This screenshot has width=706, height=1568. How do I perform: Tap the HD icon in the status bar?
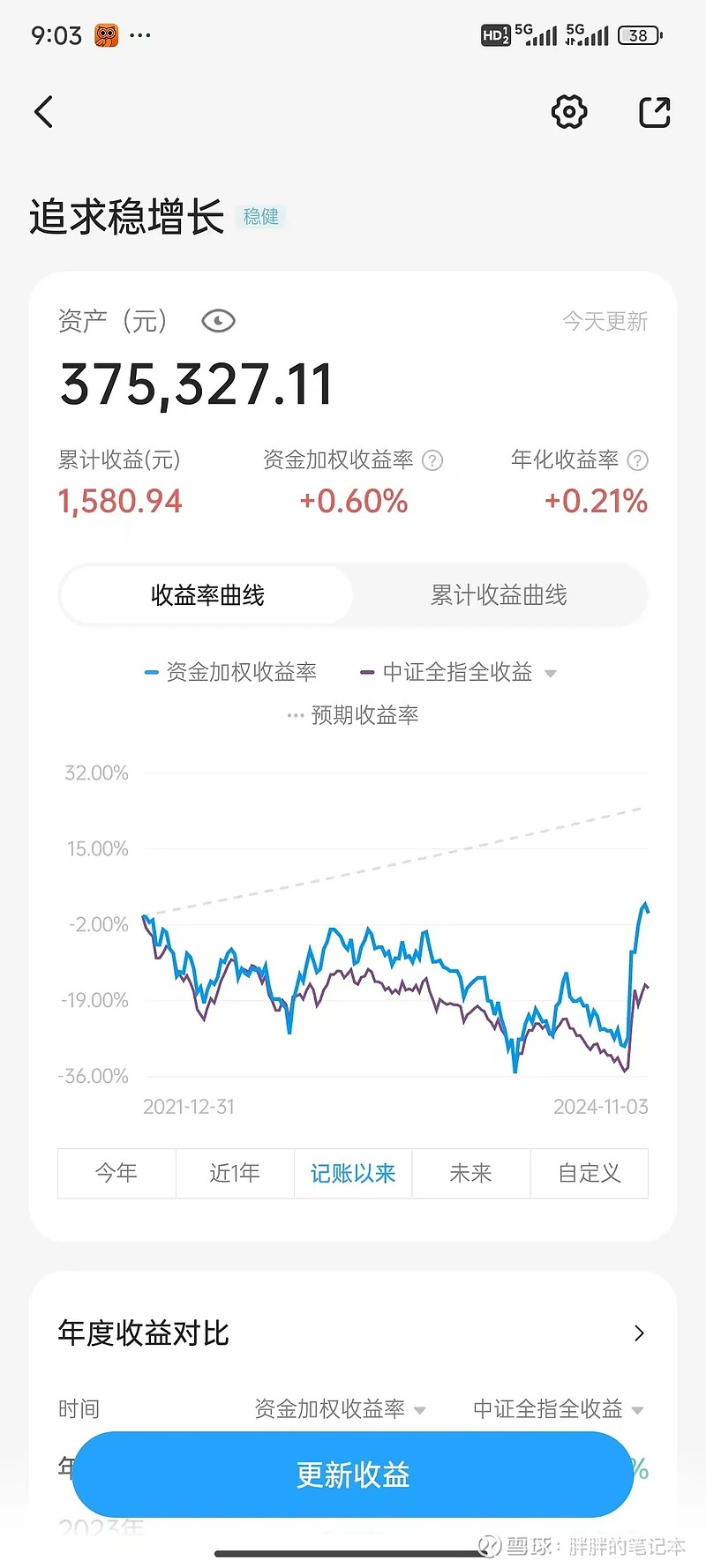pos(496,35)
